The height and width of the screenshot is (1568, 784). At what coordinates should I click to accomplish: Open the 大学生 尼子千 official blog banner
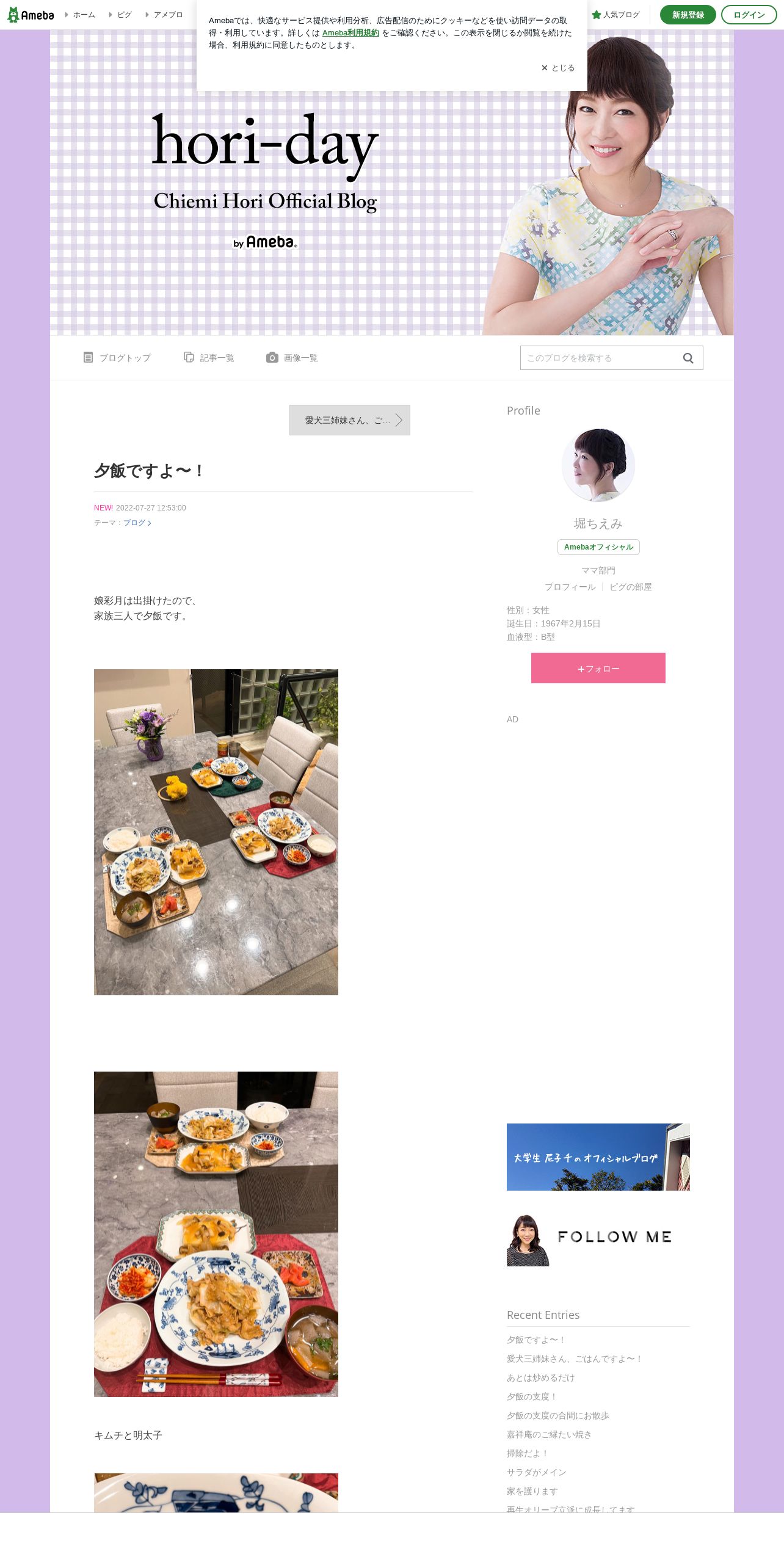pyautogui.click(x=598, y=1157)
